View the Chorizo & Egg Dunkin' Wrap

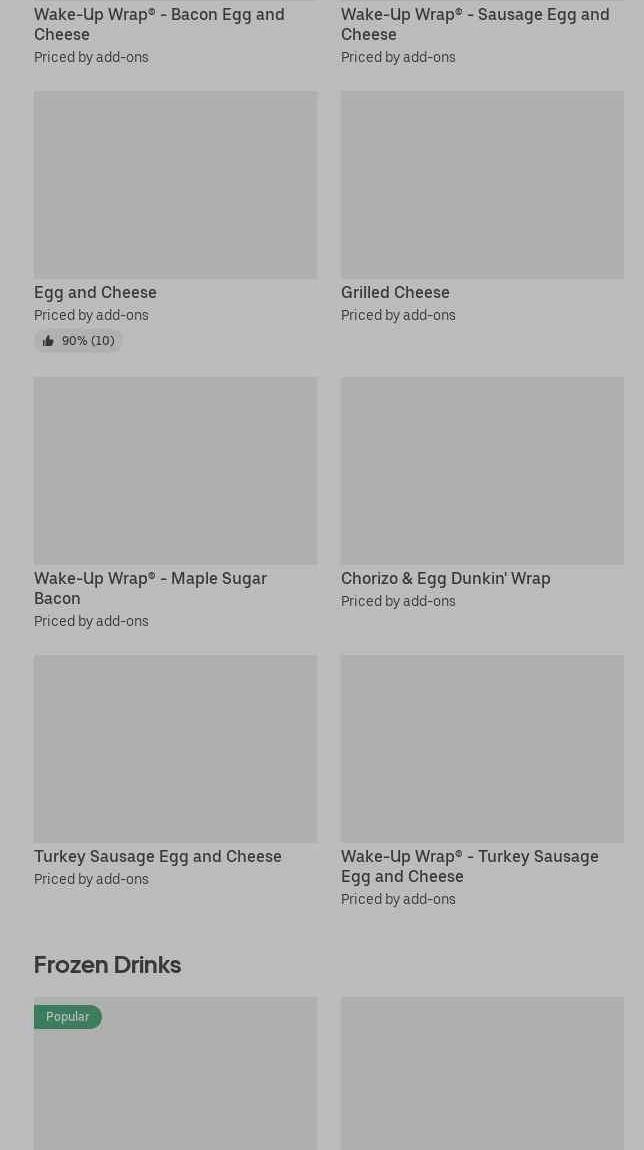[x=482, y=494]
